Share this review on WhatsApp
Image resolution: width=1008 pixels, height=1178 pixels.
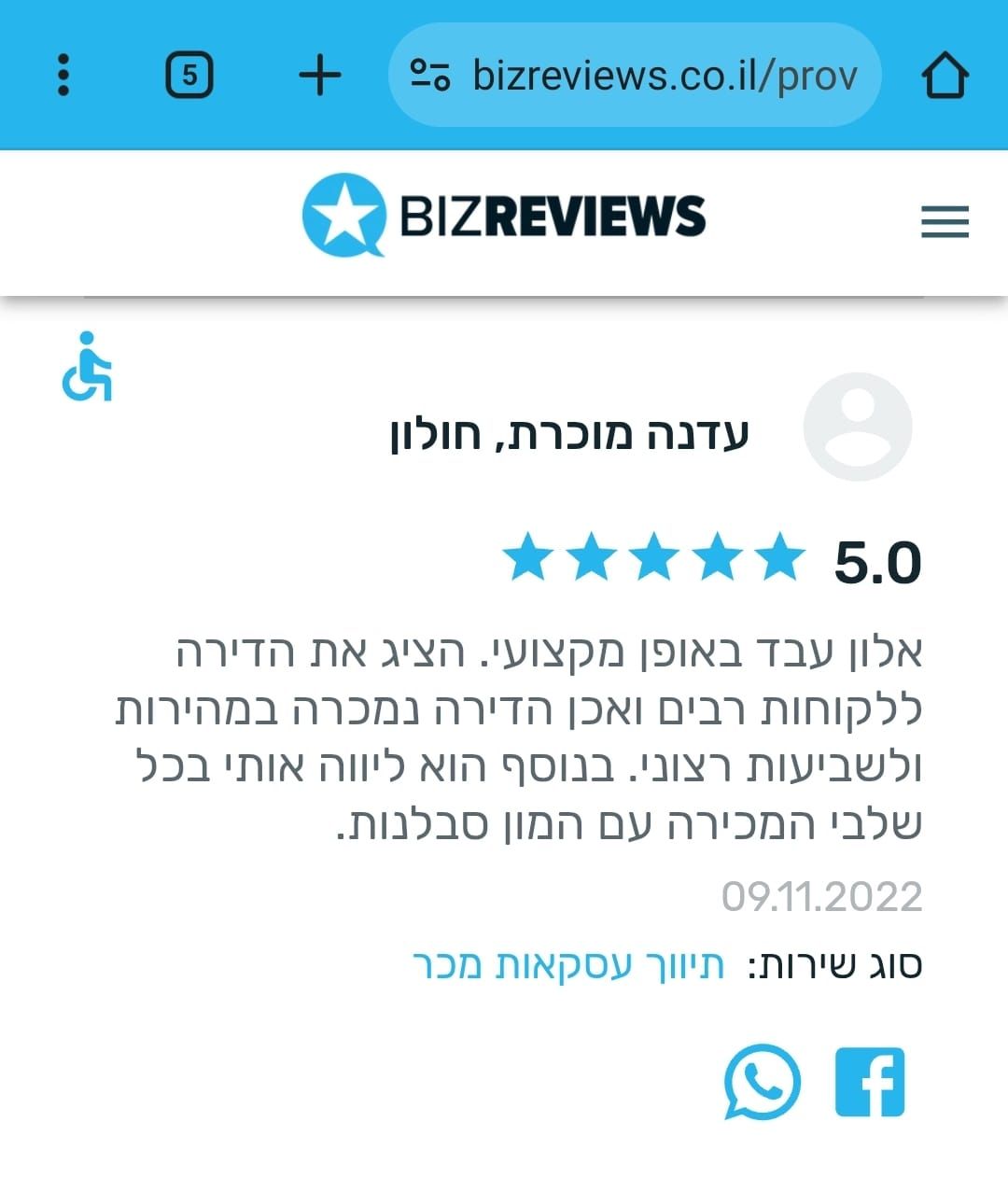(x=762, y=1082)
